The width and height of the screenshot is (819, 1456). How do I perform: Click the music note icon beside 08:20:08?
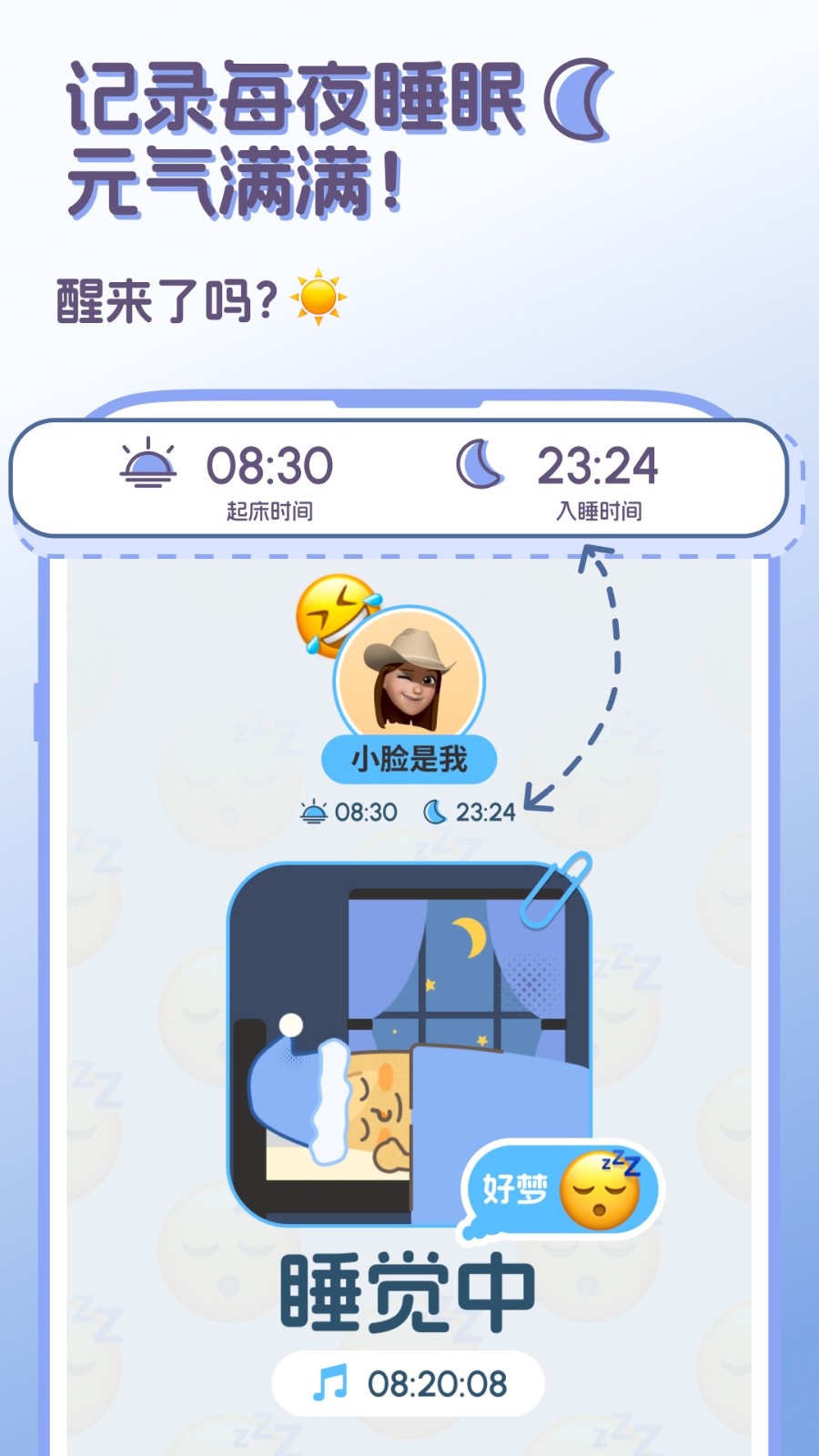click(x=333, y=1381)
